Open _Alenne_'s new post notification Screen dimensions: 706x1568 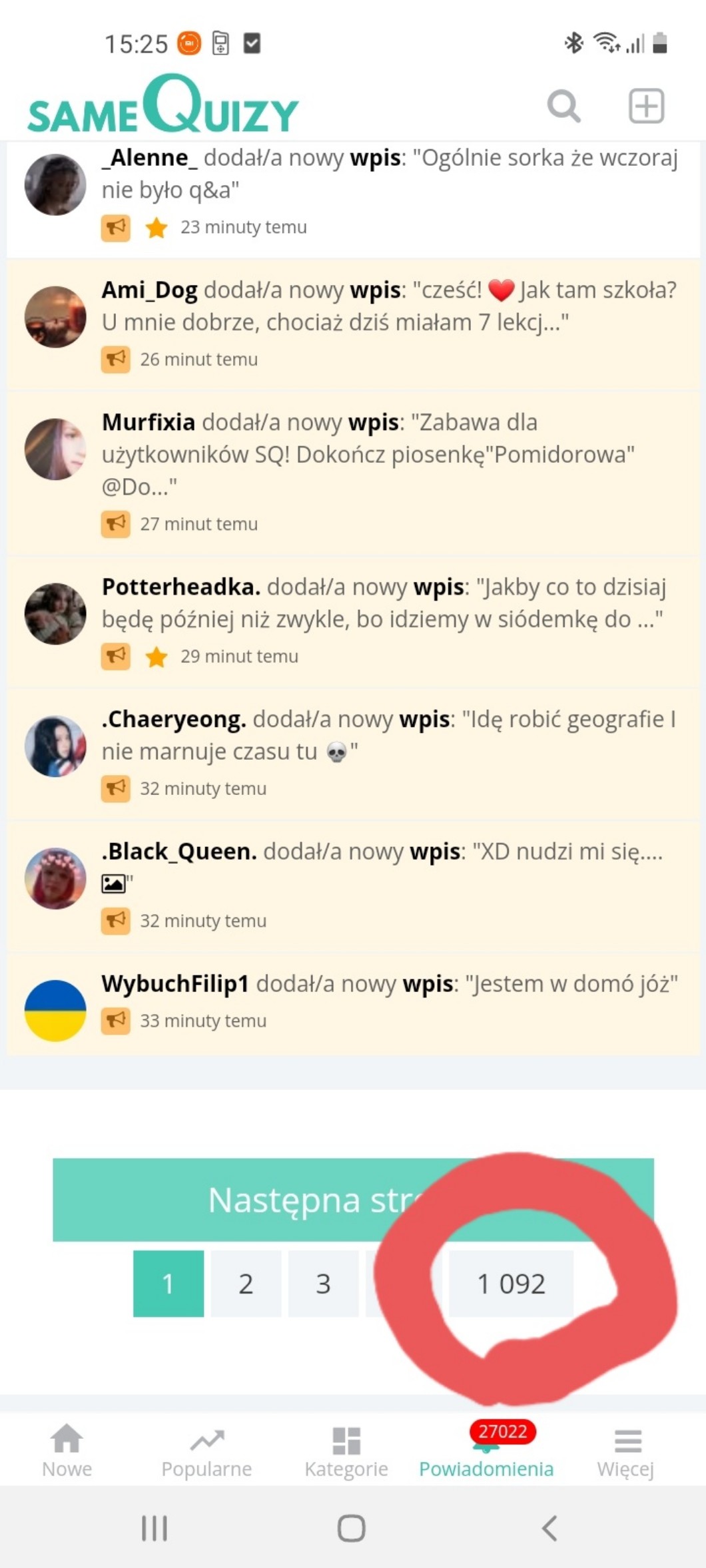pyautogui.click(x=389, y=174)
